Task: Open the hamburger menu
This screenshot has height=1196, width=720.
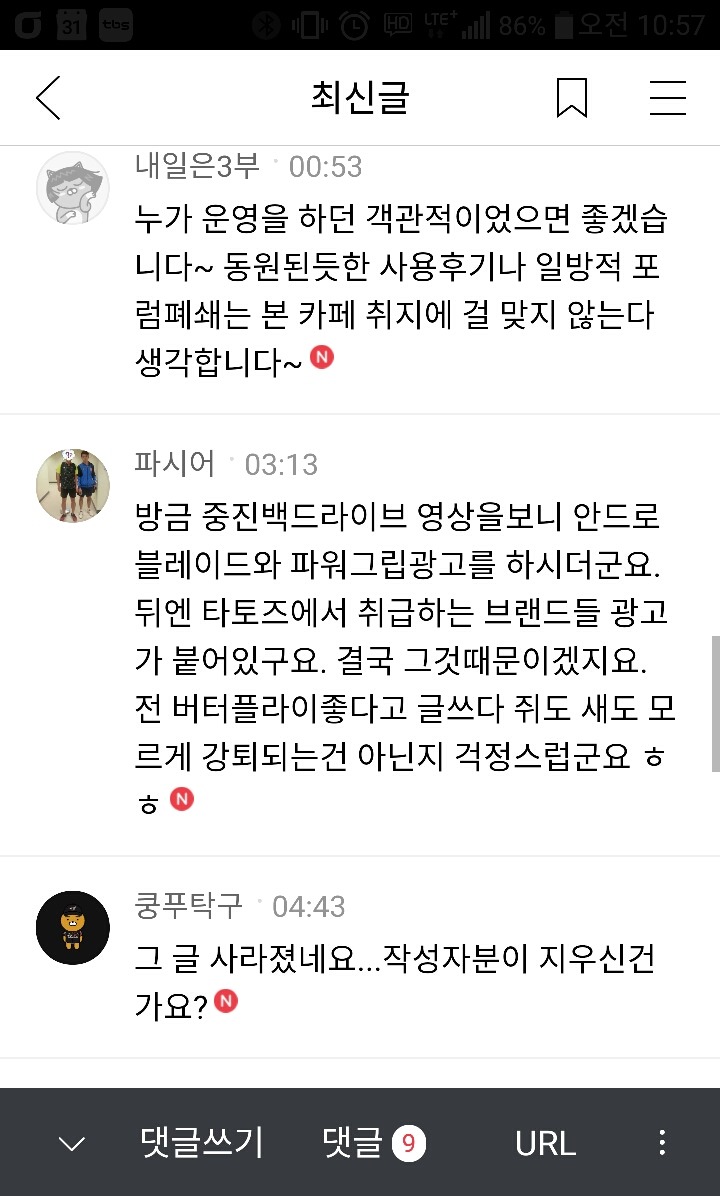Action: coord(667,98)
